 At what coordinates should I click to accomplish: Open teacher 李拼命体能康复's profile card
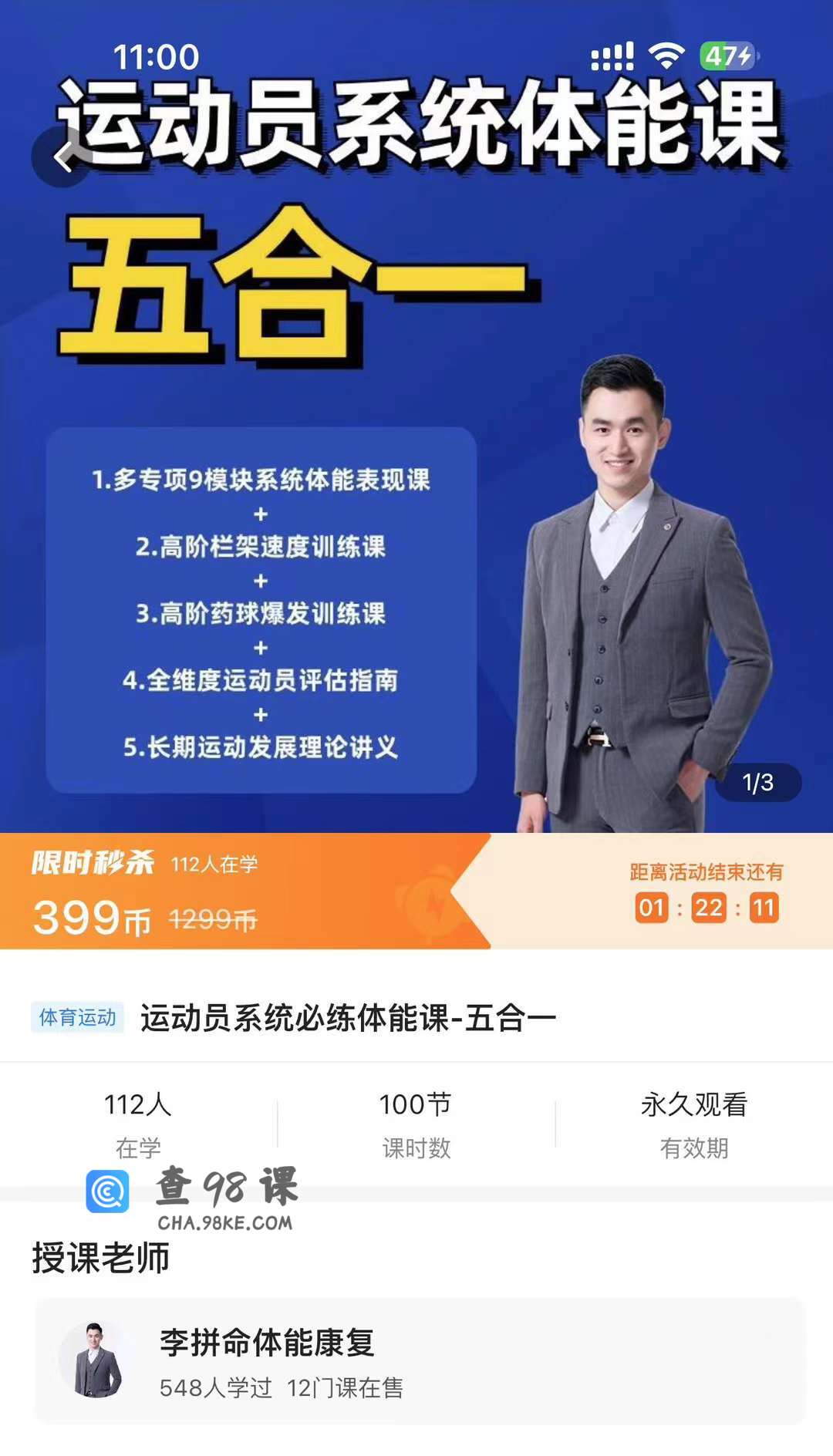pyautogui.click(x=420, y=1361)
